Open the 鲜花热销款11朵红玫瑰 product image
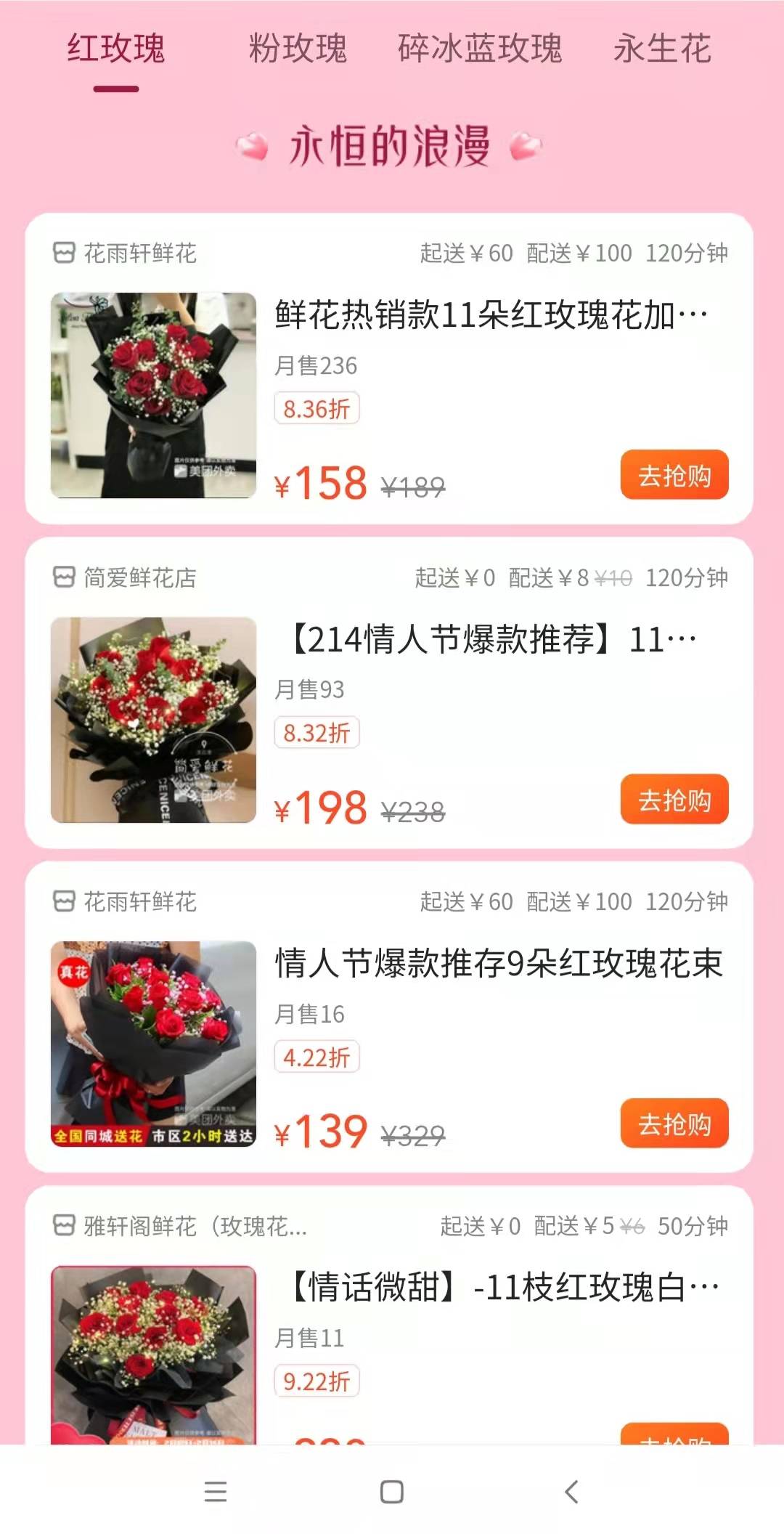 click(x=154, y=395)
